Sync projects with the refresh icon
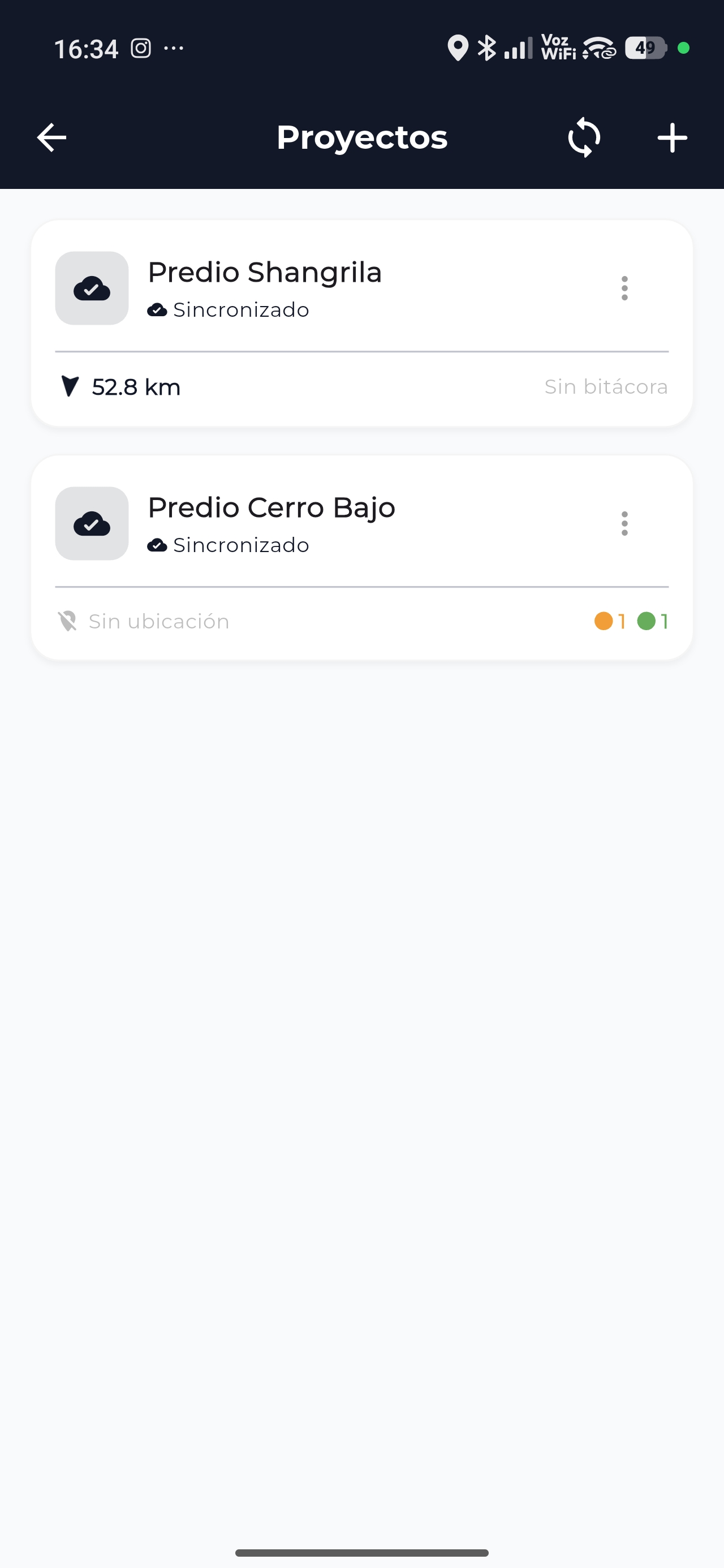724x1568 pixels. point(584,137)
